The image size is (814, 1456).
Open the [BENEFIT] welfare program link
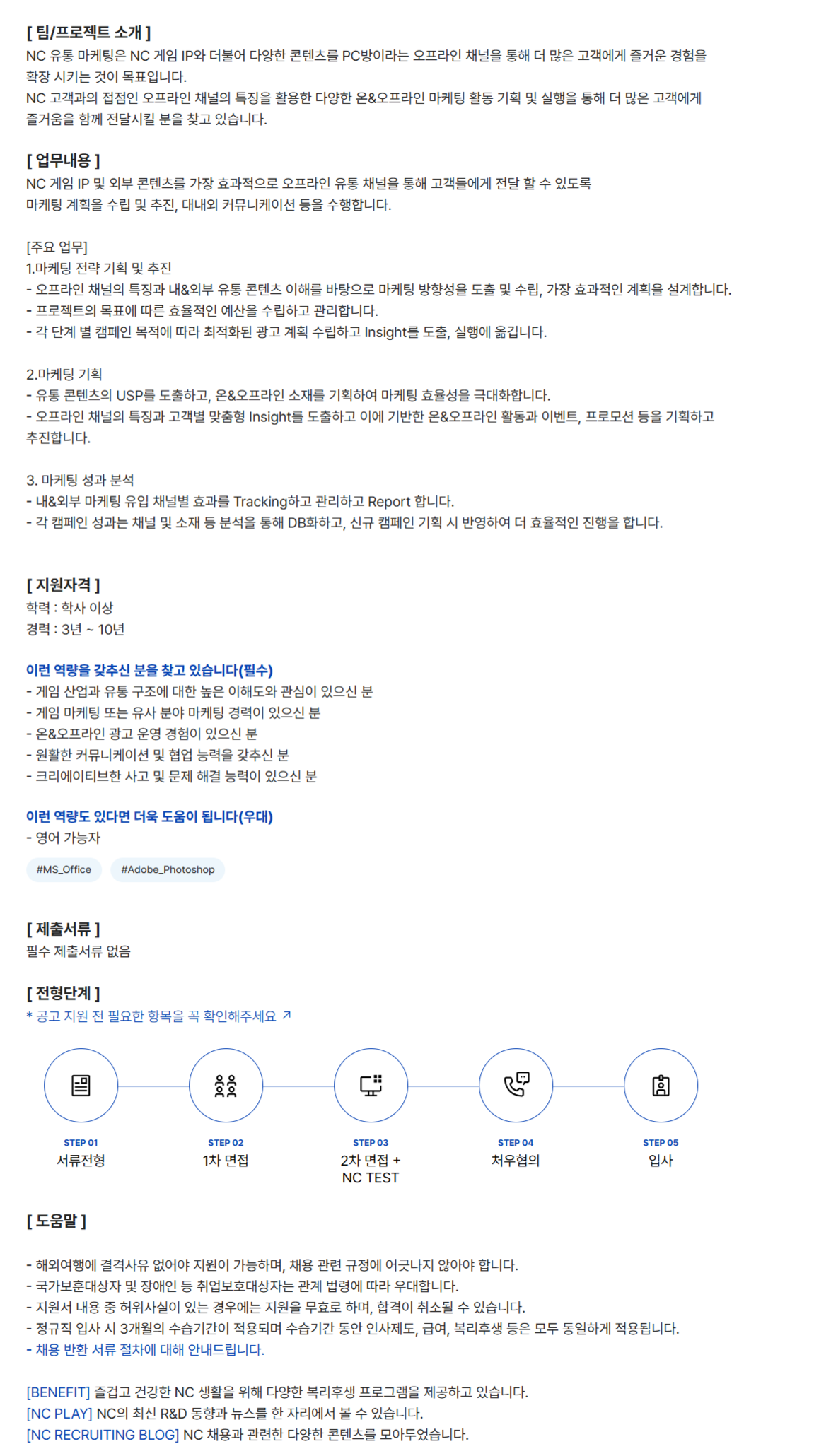point(59,1392)
